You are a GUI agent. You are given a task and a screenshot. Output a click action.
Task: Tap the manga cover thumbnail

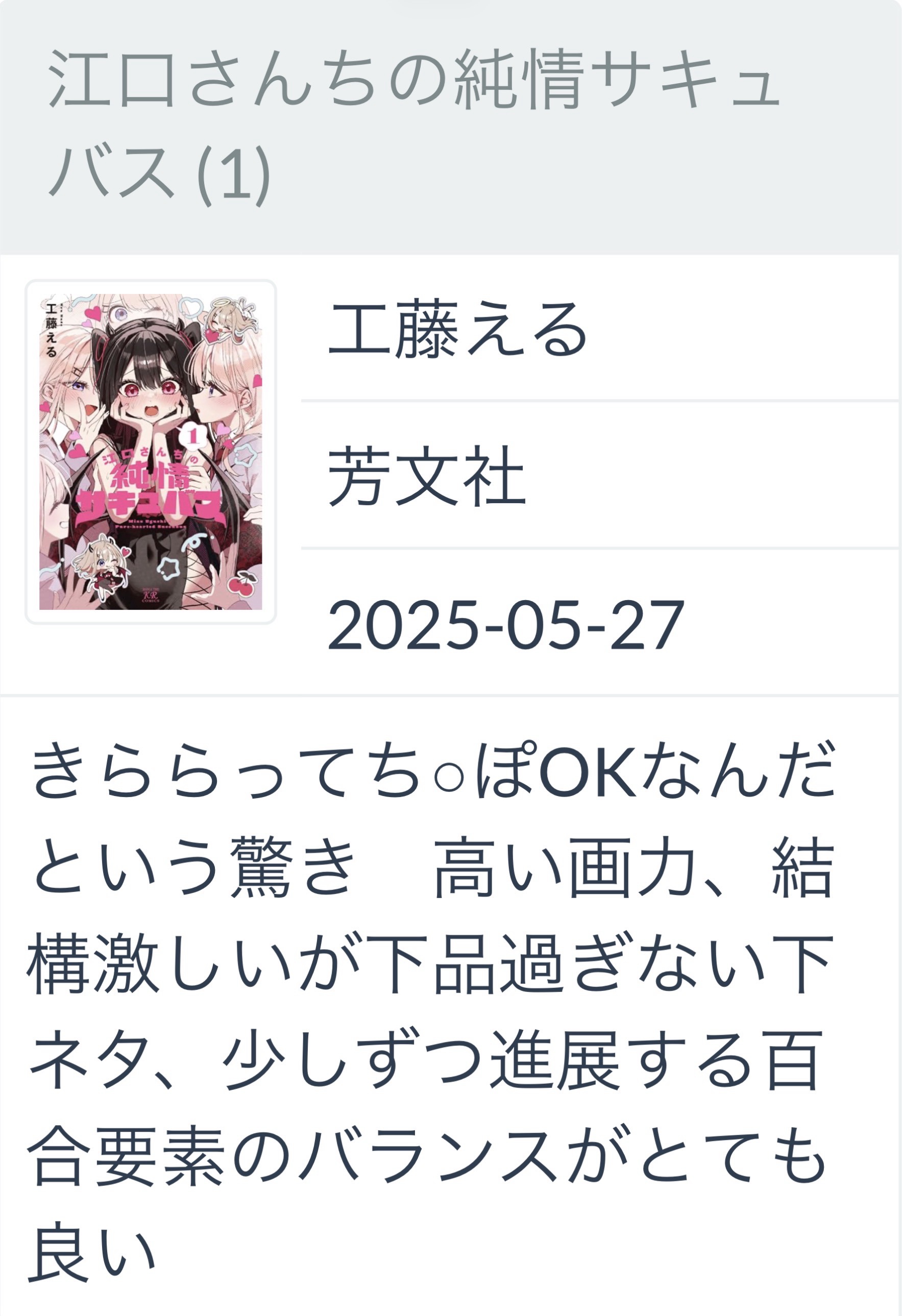(151, 451)
